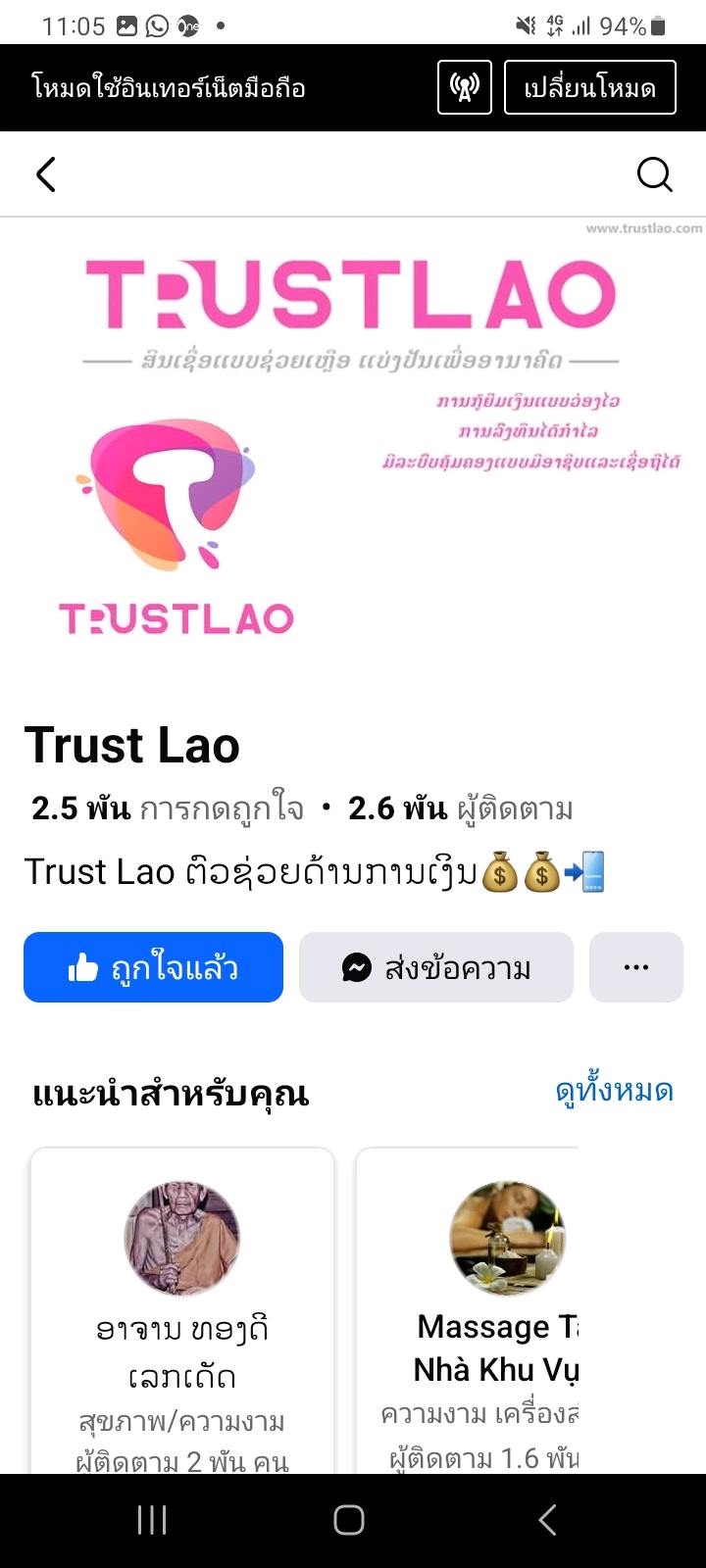Open the three-dots more options button
The width and height of the screenshot is (706, 1568).
click(x=635, y=968)
